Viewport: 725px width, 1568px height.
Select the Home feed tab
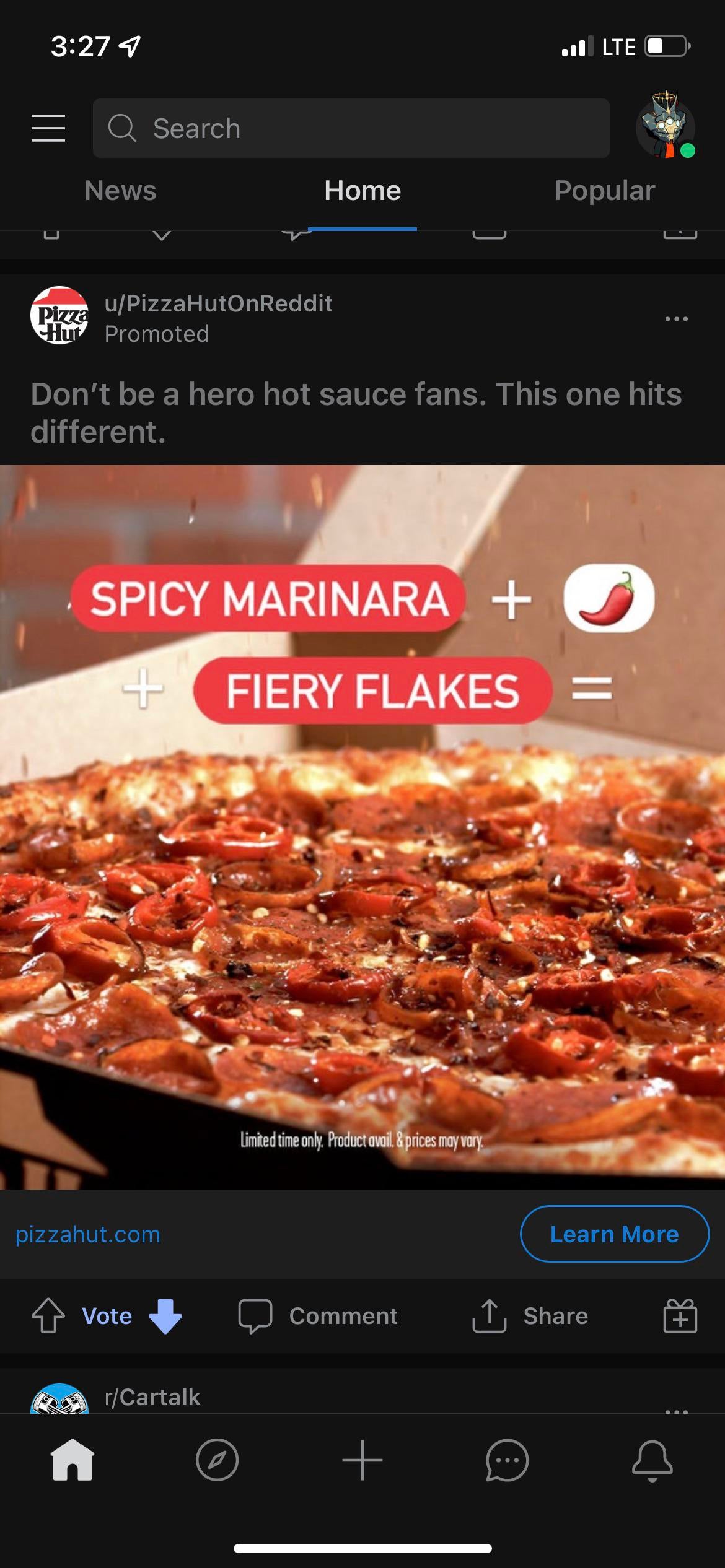[x=362, y=191]
